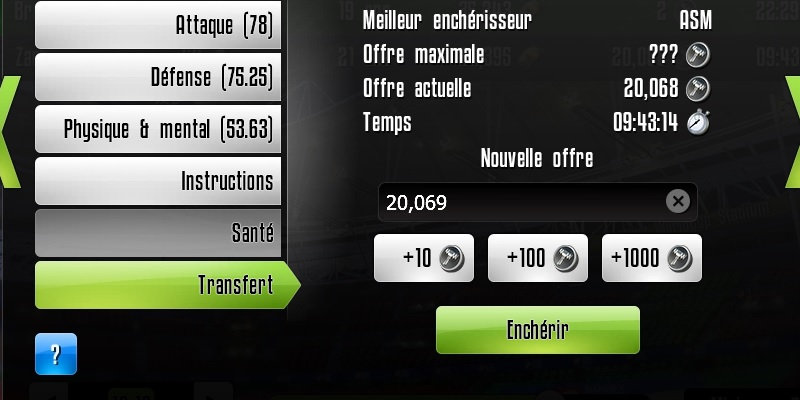
Task: Add +10 to the bid
Action: [424, 258]
